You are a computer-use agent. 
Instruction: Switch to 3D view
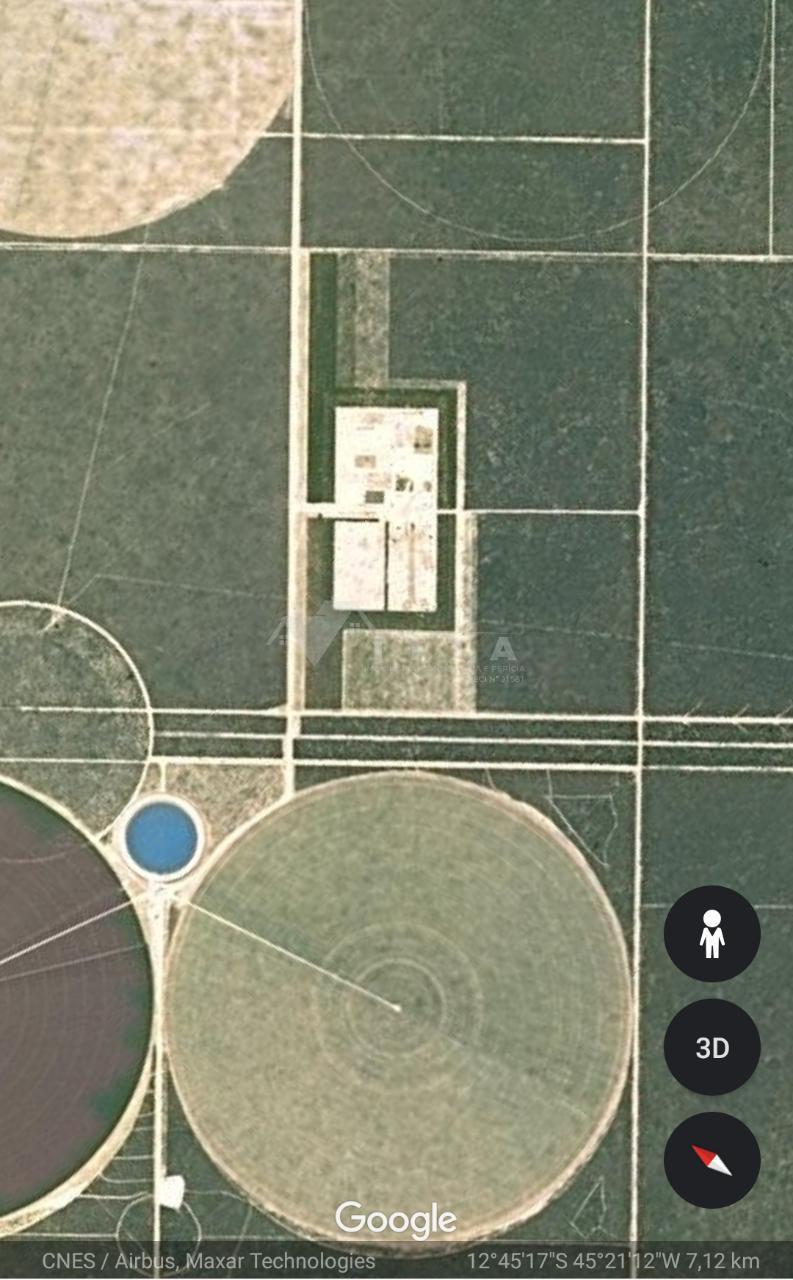click(712, 1047)
